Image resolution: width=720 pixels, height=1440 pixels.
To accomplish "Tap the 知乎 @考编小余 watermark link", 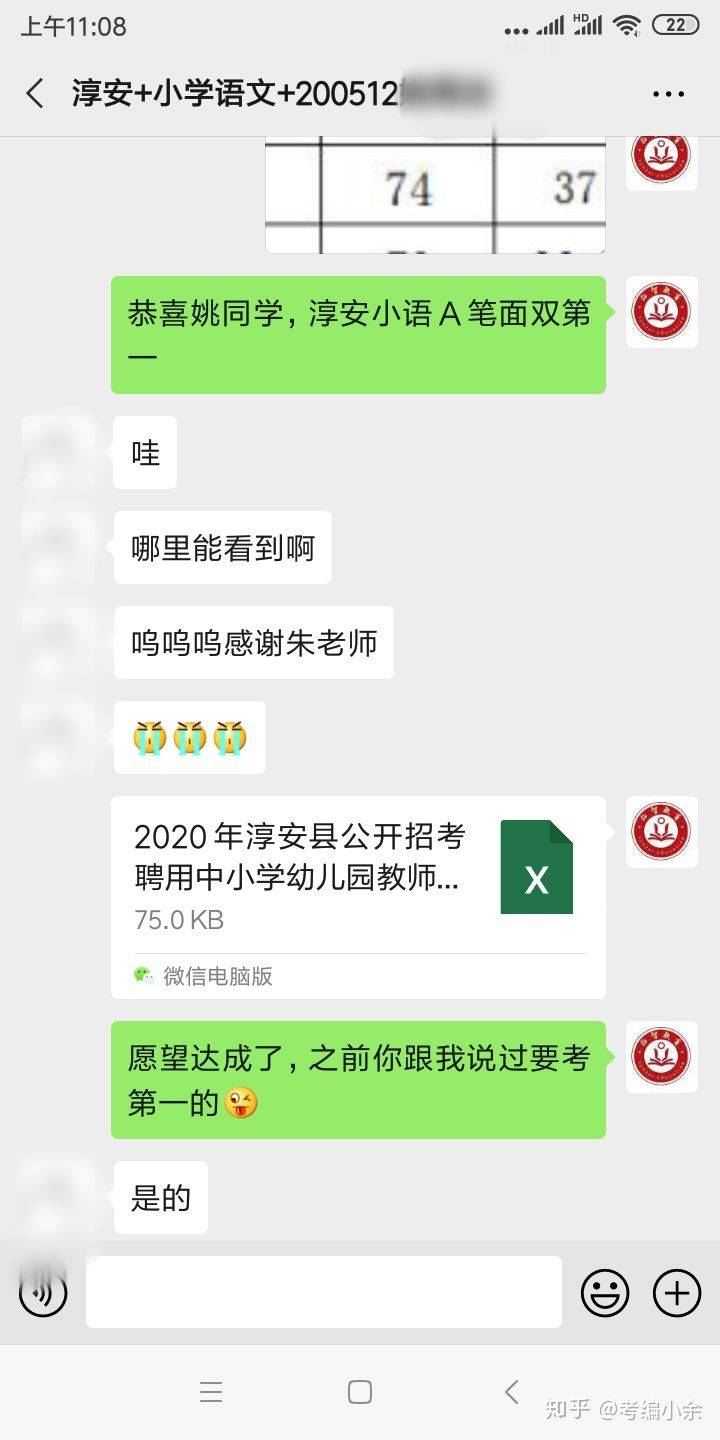I will 625,1407.
